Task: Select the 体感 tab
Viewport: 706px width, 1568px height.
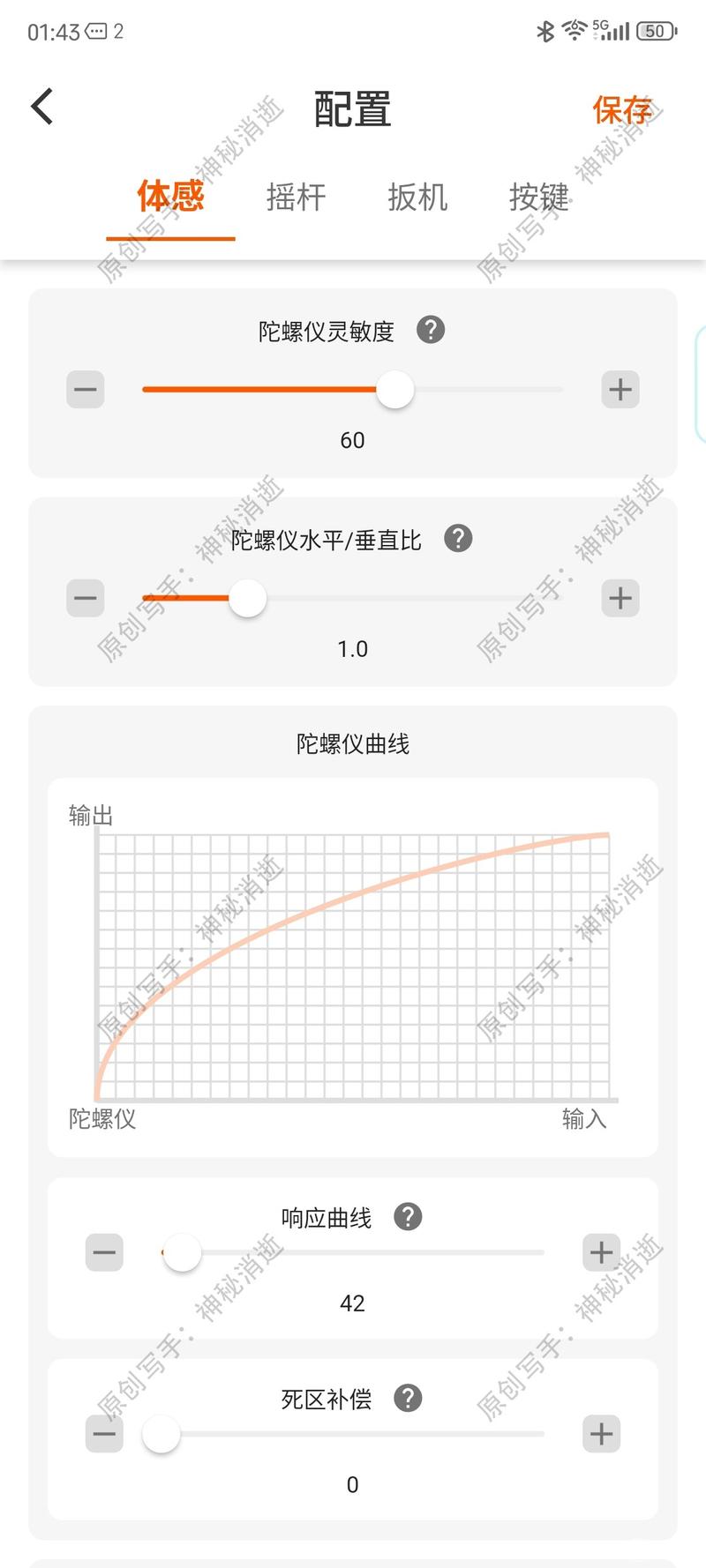Action: click(170, 197)
